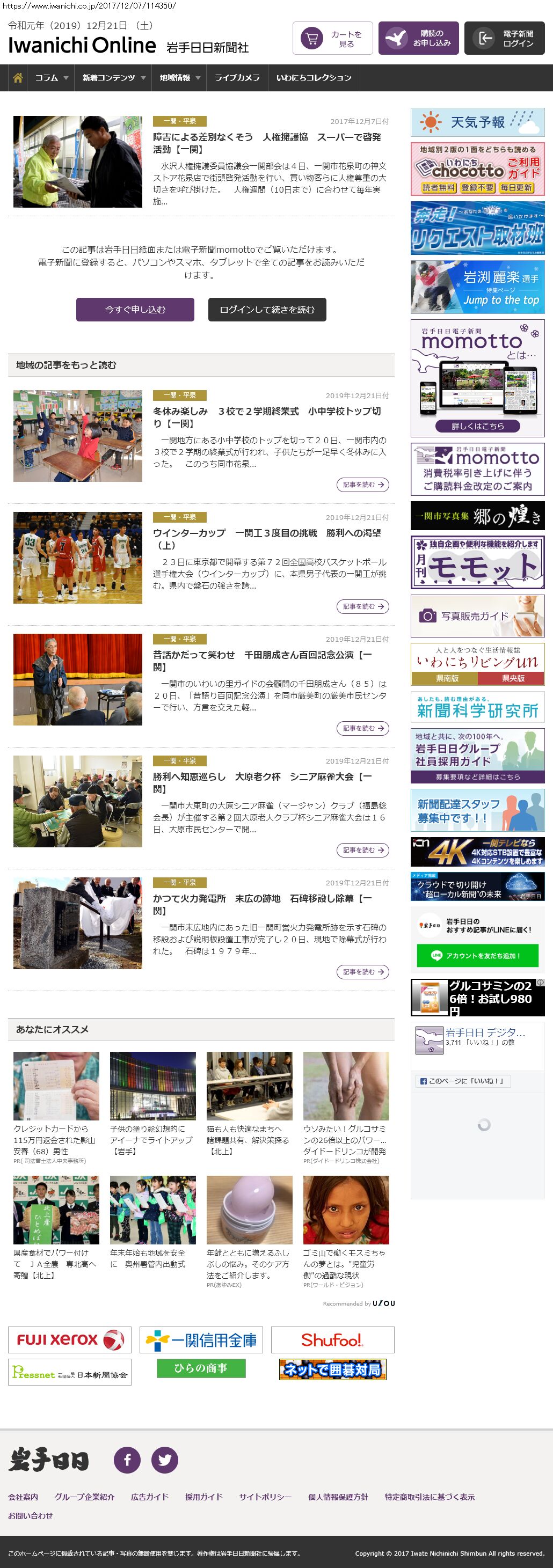The width and height of the screenshot is (553, 1568).
Task: Expand the コラム menu
Action: [51, 78]
